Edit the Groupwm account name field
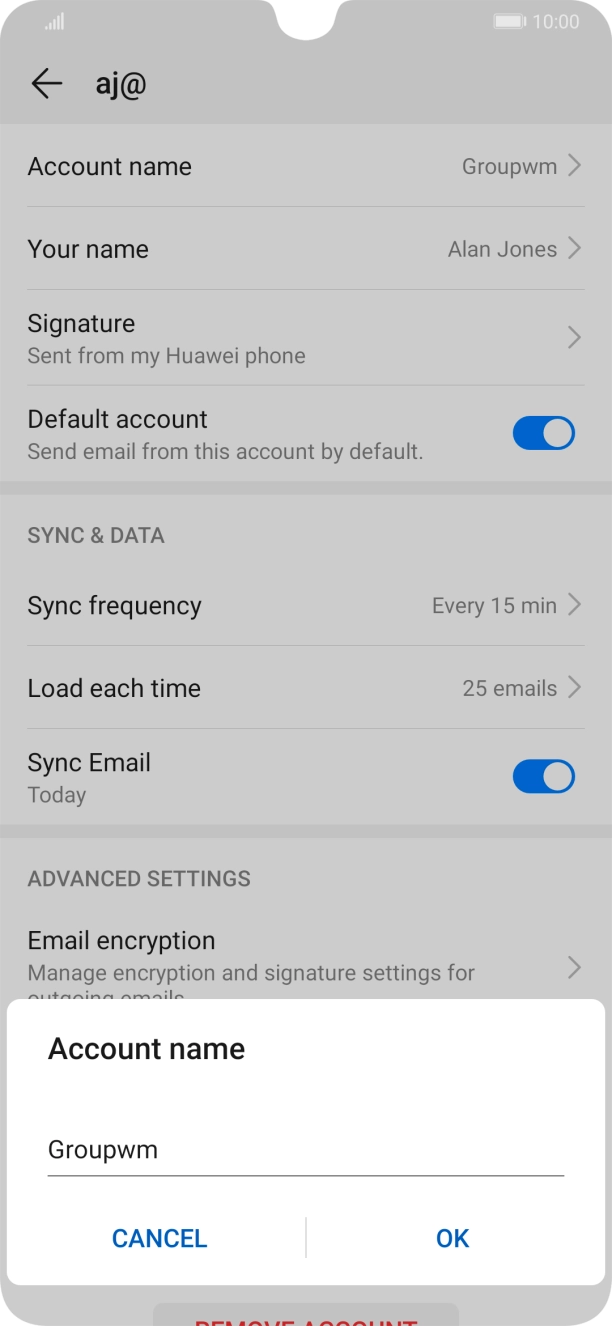This screenshot has width=612, height=1326. (x=306, y=1150)
